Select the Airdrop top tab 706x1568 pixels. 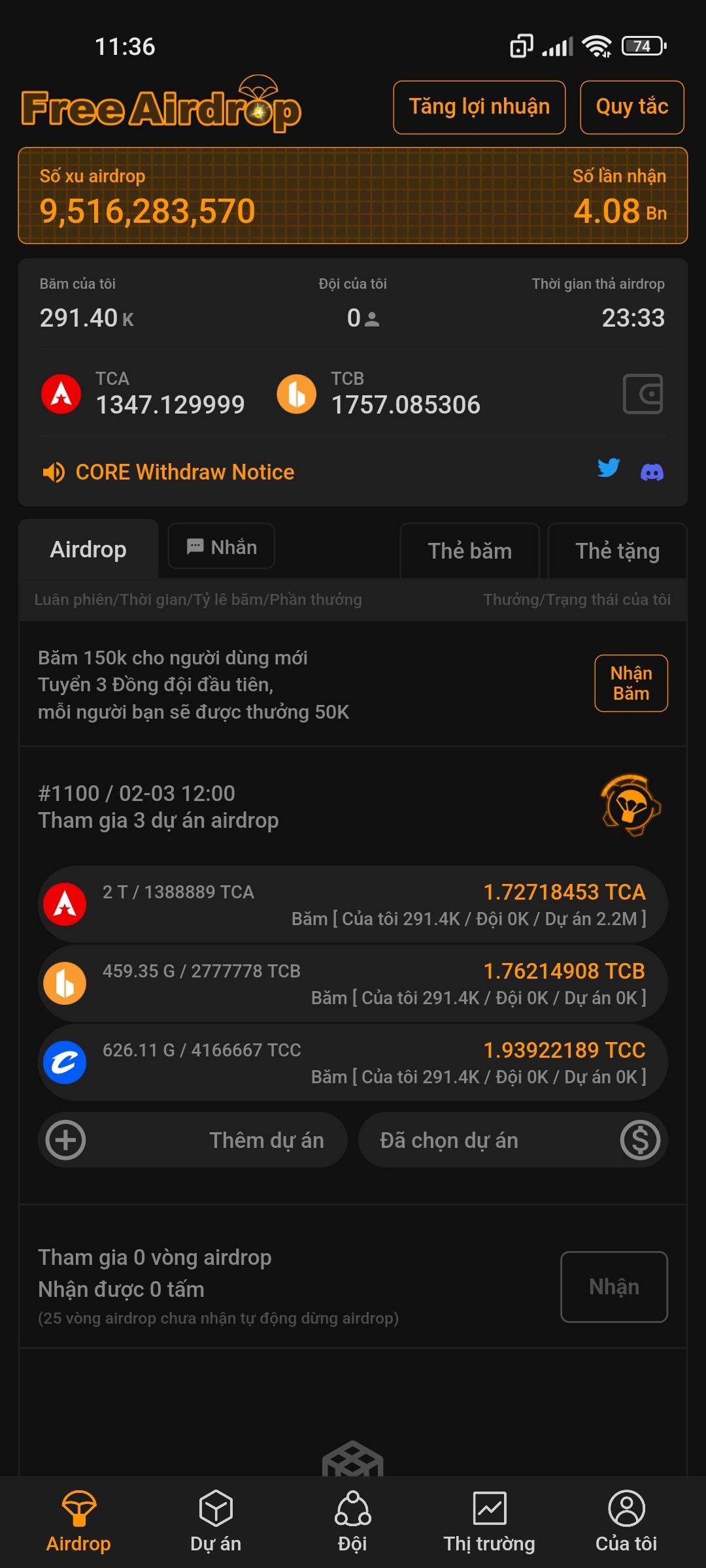[x=88, y=549]
